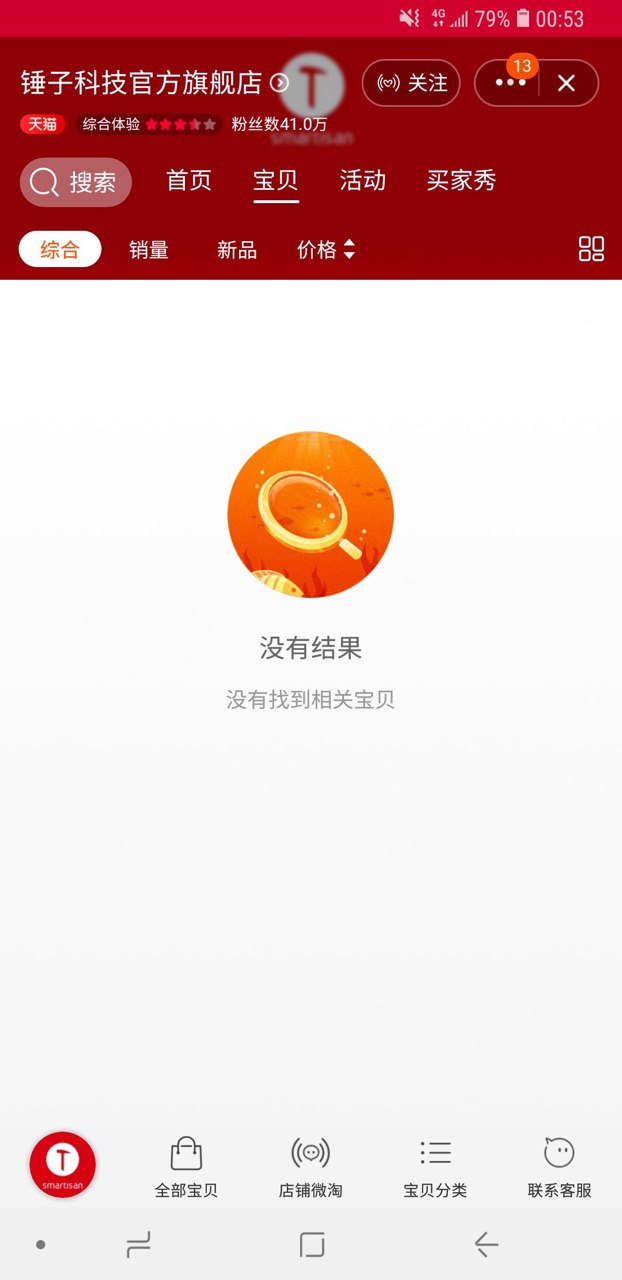Sort by 综合
622x1280 pixels.
coord(60,249)
